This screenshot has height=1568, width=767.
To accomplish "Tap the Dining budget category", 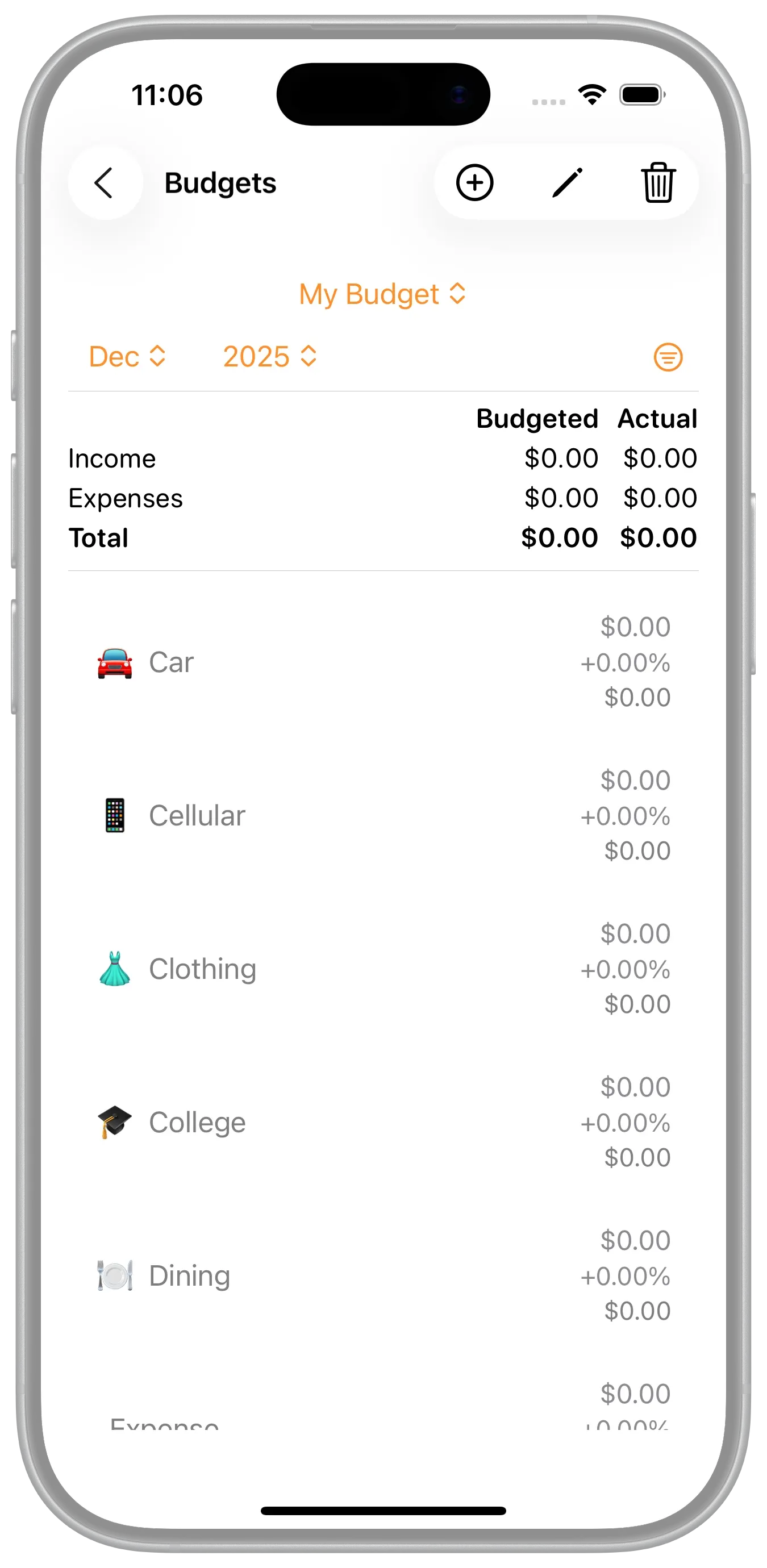I will pyautogui.click(x=383, y=1276).
